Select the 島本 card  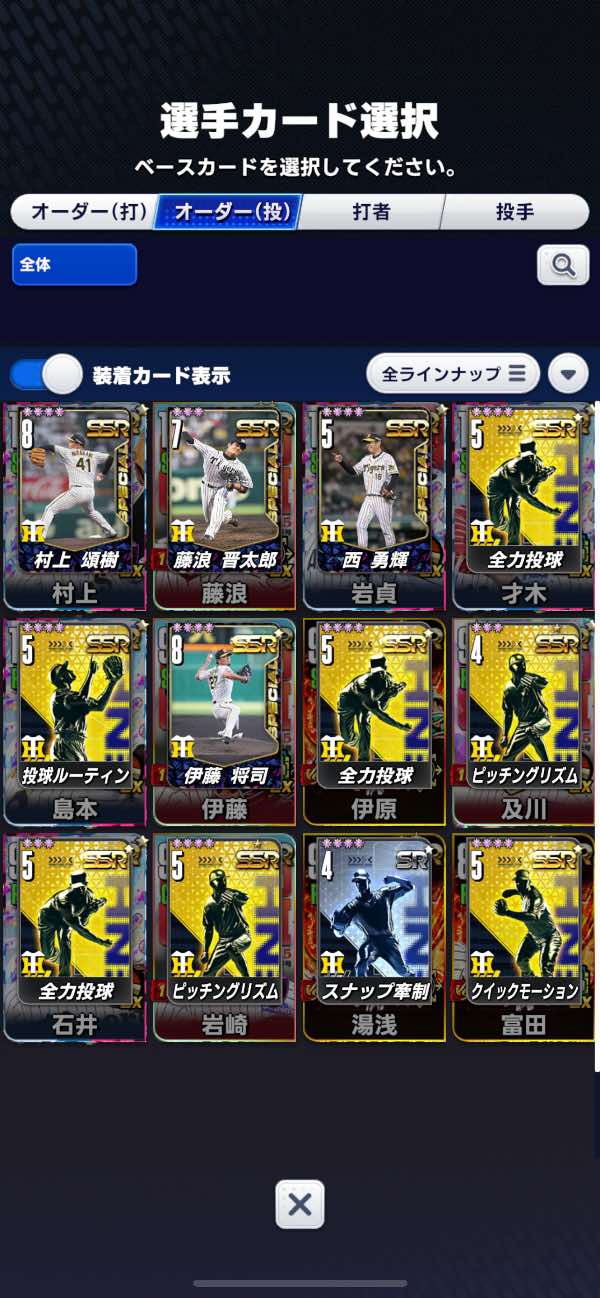pyautogui.click(x=75, y=721)
